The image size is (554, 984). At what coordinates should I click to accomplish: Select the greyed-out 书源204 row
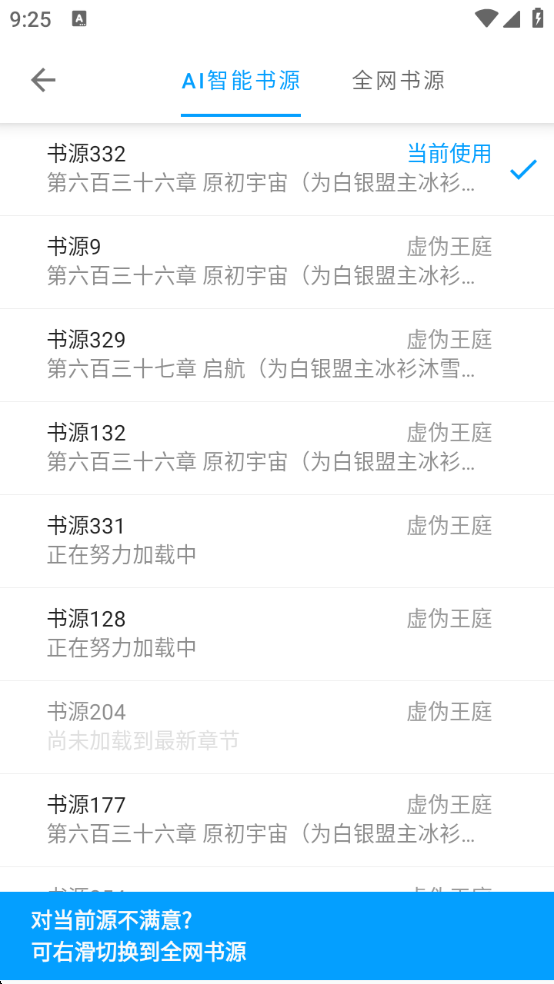(277, 726)
